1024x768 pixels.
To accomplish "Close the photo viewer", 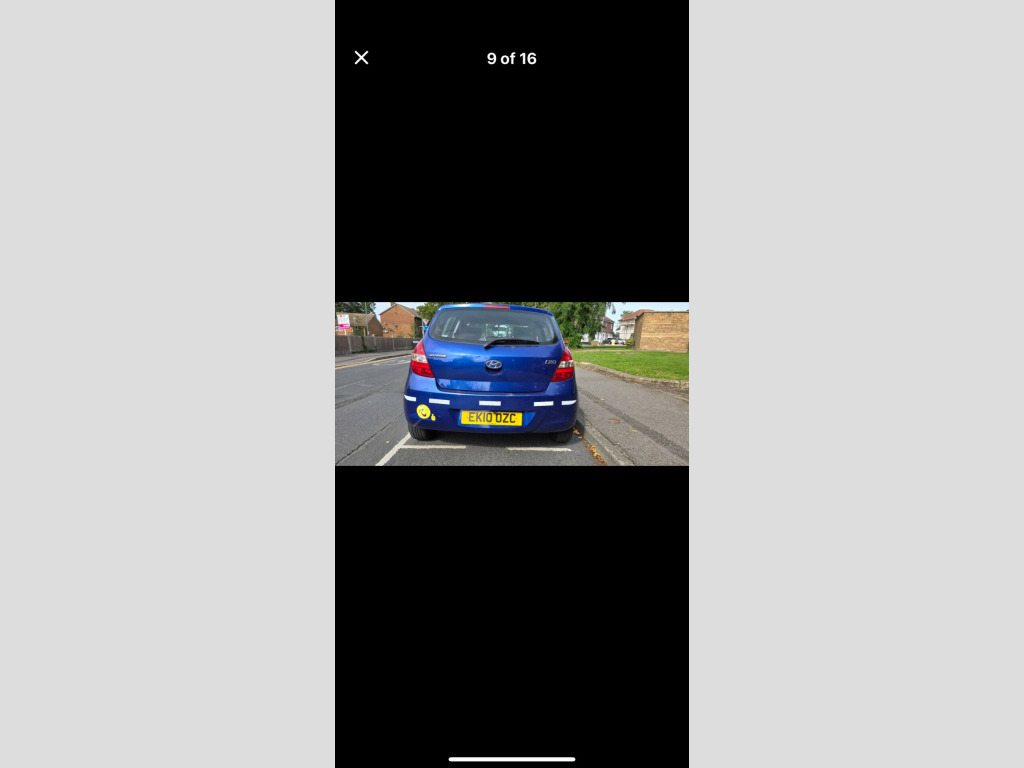I will 362,58.
